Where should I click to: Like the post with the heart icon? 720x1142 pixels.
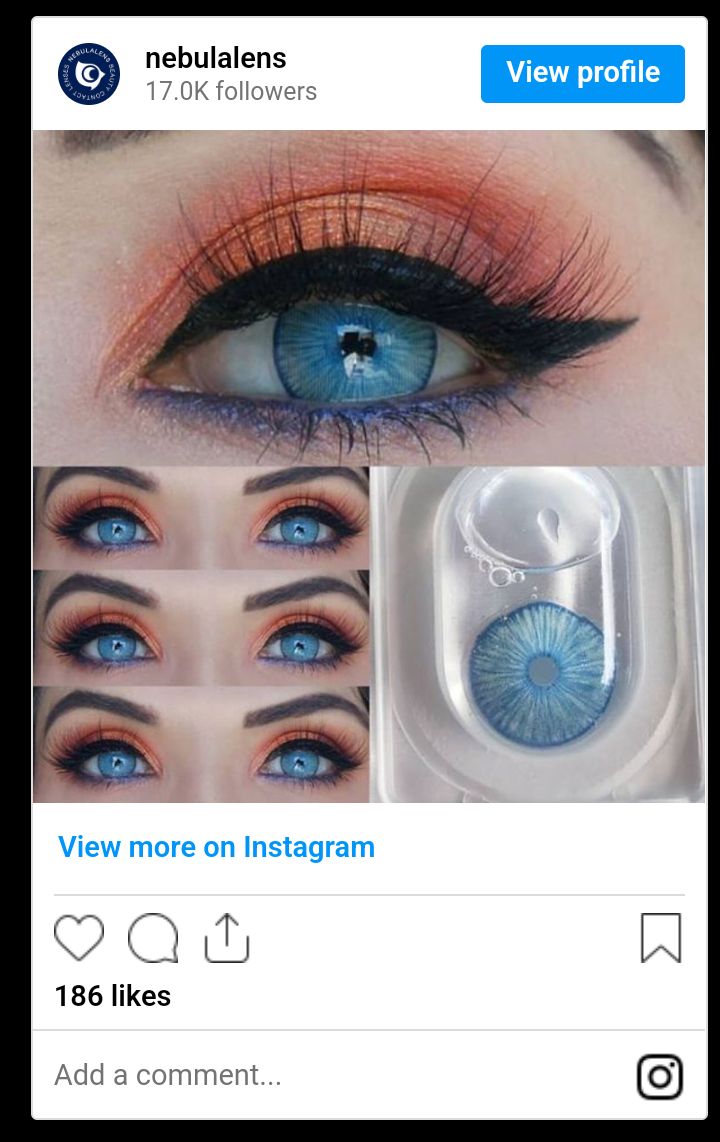pos(79,938)
